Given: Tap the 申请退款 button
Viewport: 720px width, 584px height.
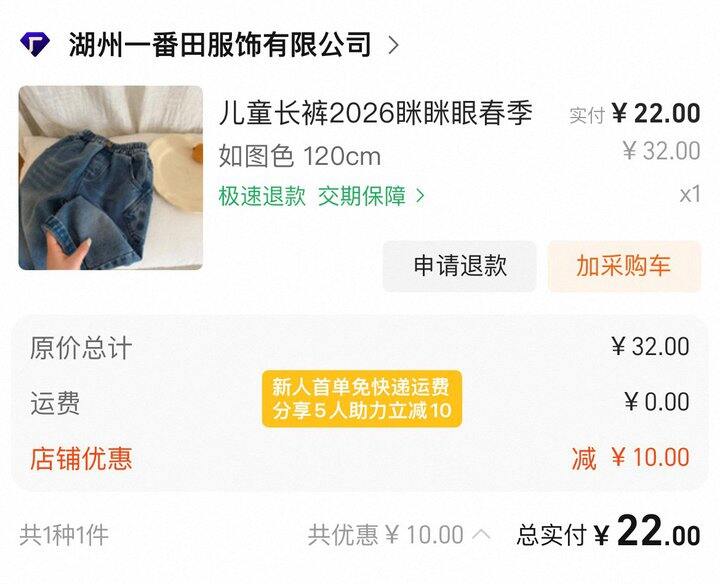Looking at the screenshot, I should (x=460, y=266).
